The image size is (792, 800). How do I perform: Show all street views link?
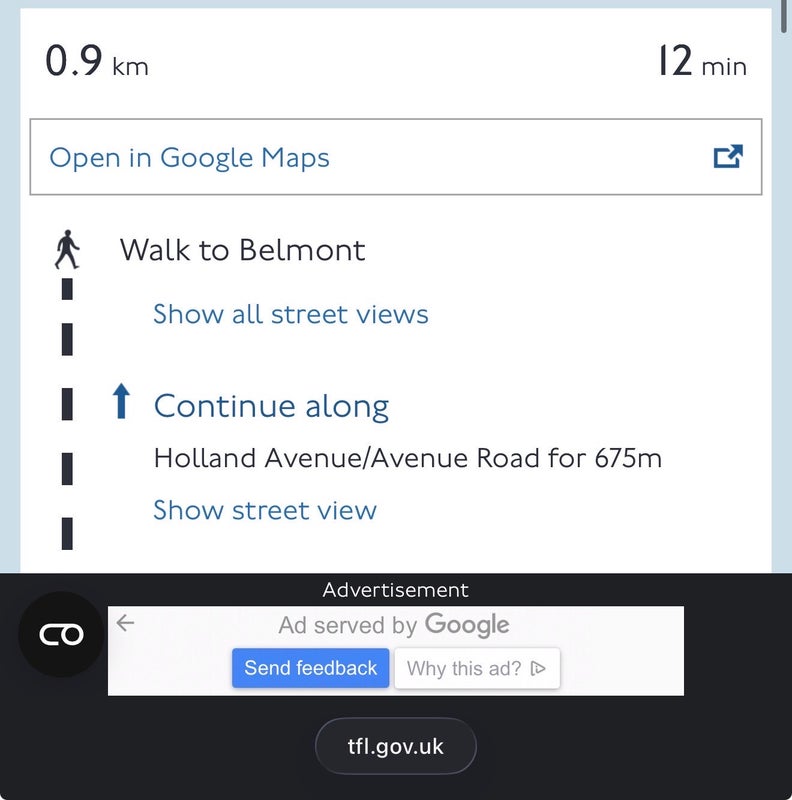pyautogui.click(x=290, y=314)
